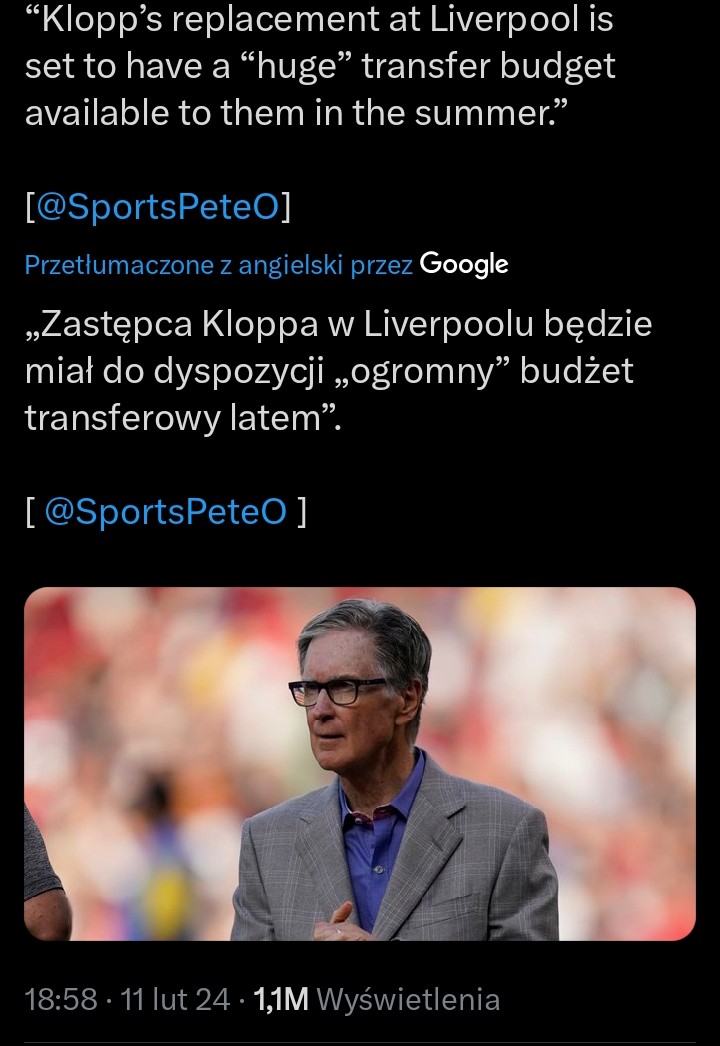720x1046 pixels.
Task: Open the 1,1M Wyświetlenia view count
Action: click(377, 998)
